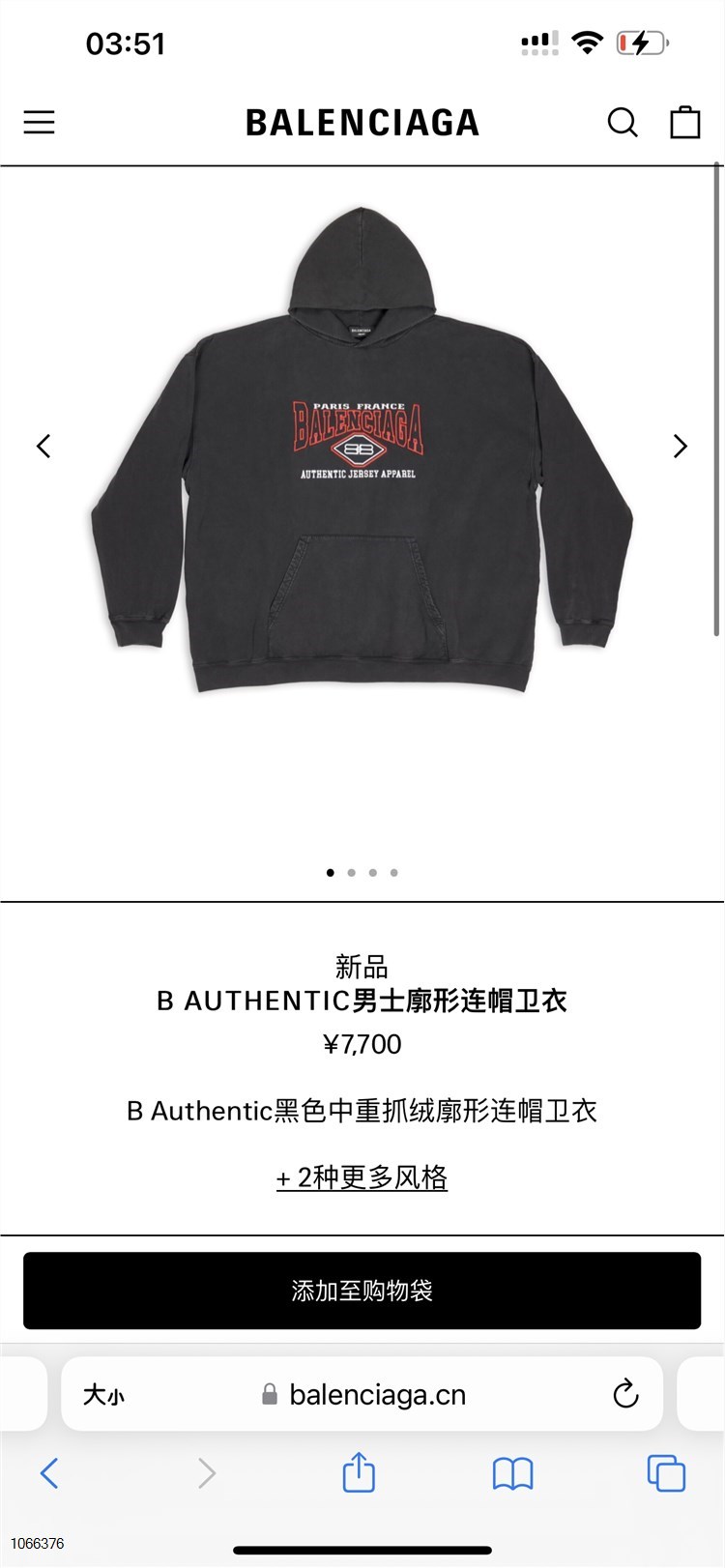Go back in Safari
The width and height of the screenshot is (725, 1568).
(x=49, y=1473)
